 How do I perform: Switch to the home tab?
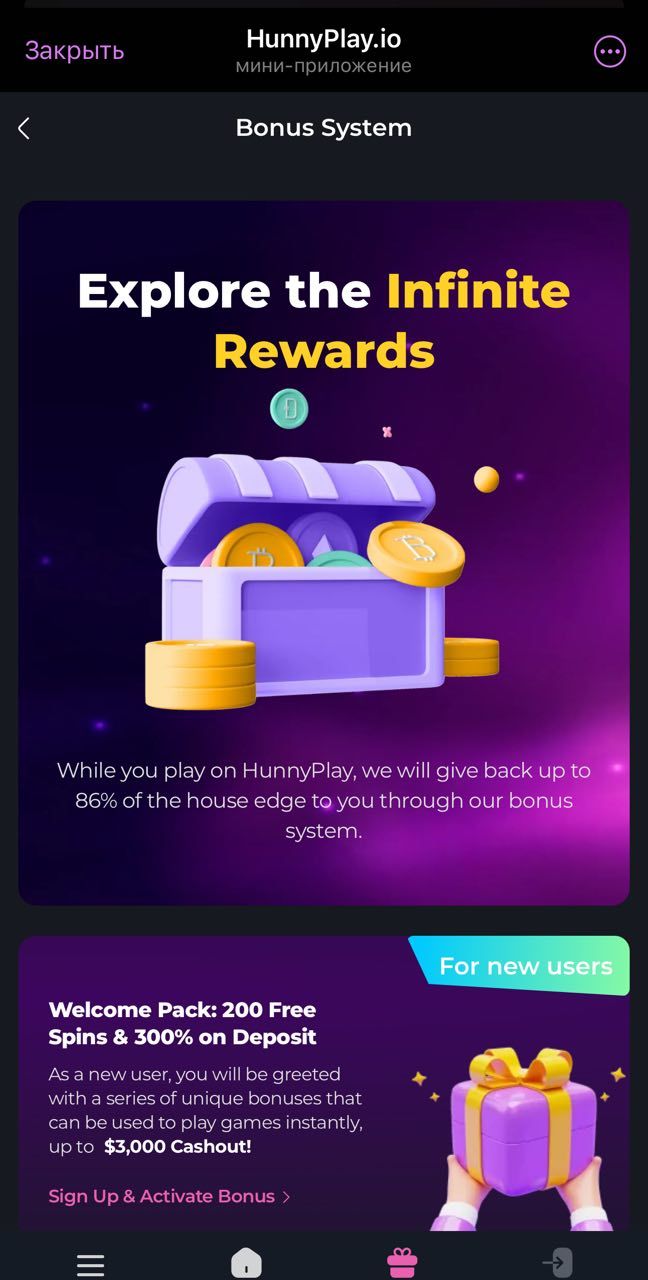click(246, 1262)
